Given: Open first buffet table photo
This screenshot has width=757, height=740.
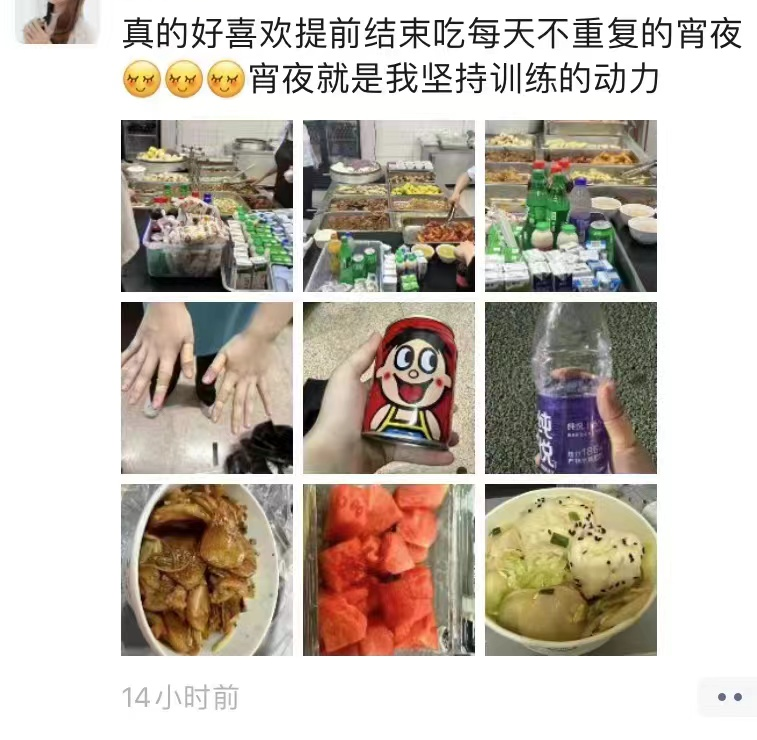Looking at the screenshot, I should tap(207, 206).
